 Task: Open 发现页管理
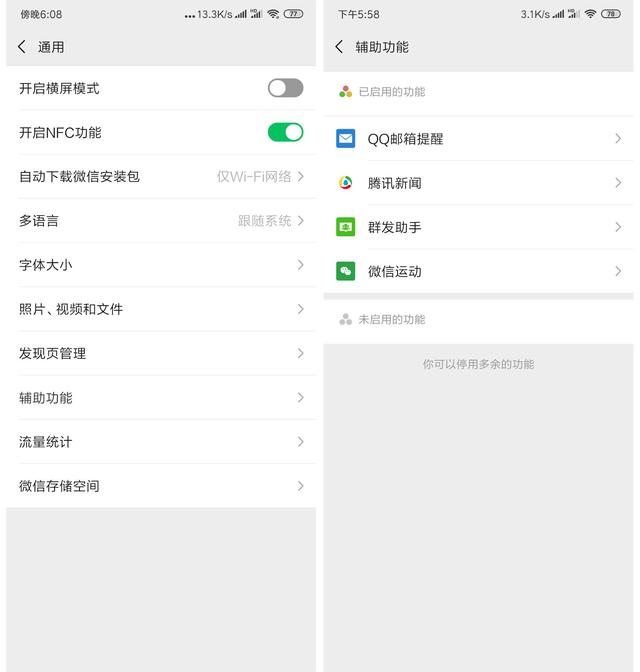(160, 353)
